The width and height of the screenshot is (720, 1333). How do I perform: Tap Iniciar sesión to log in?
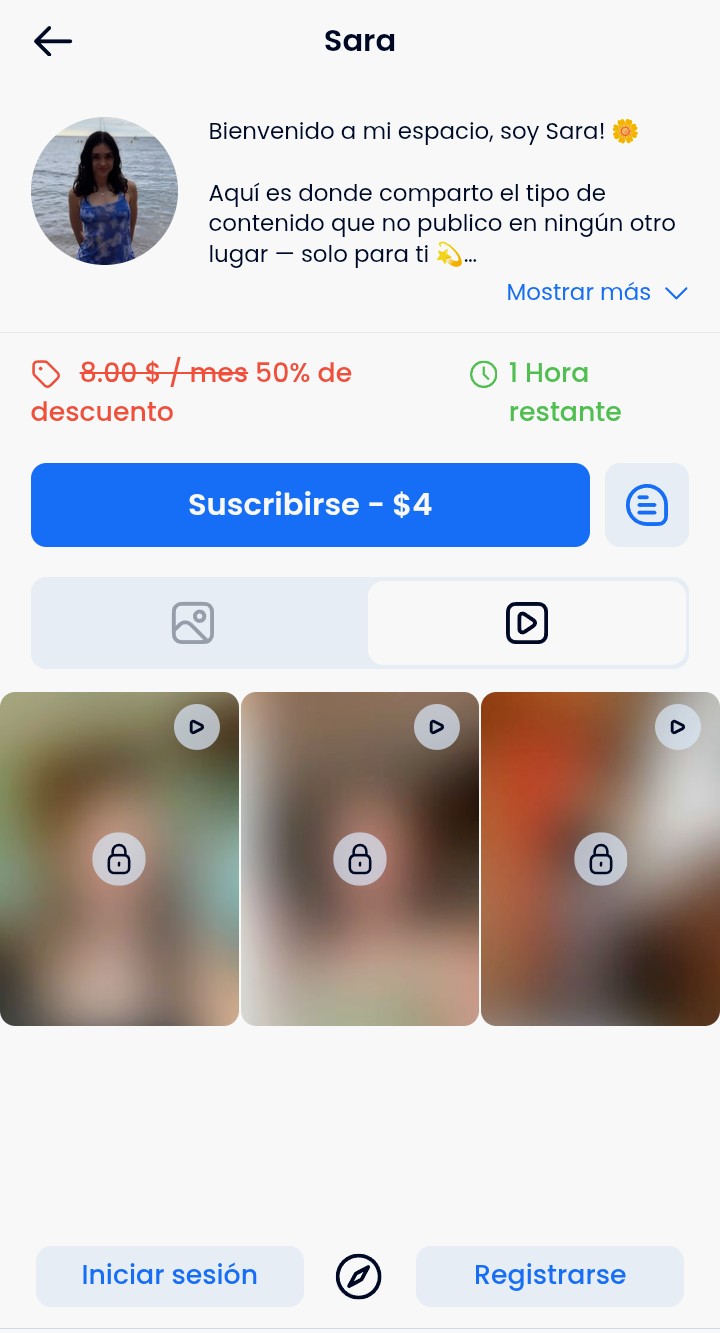coord(170,1275)
